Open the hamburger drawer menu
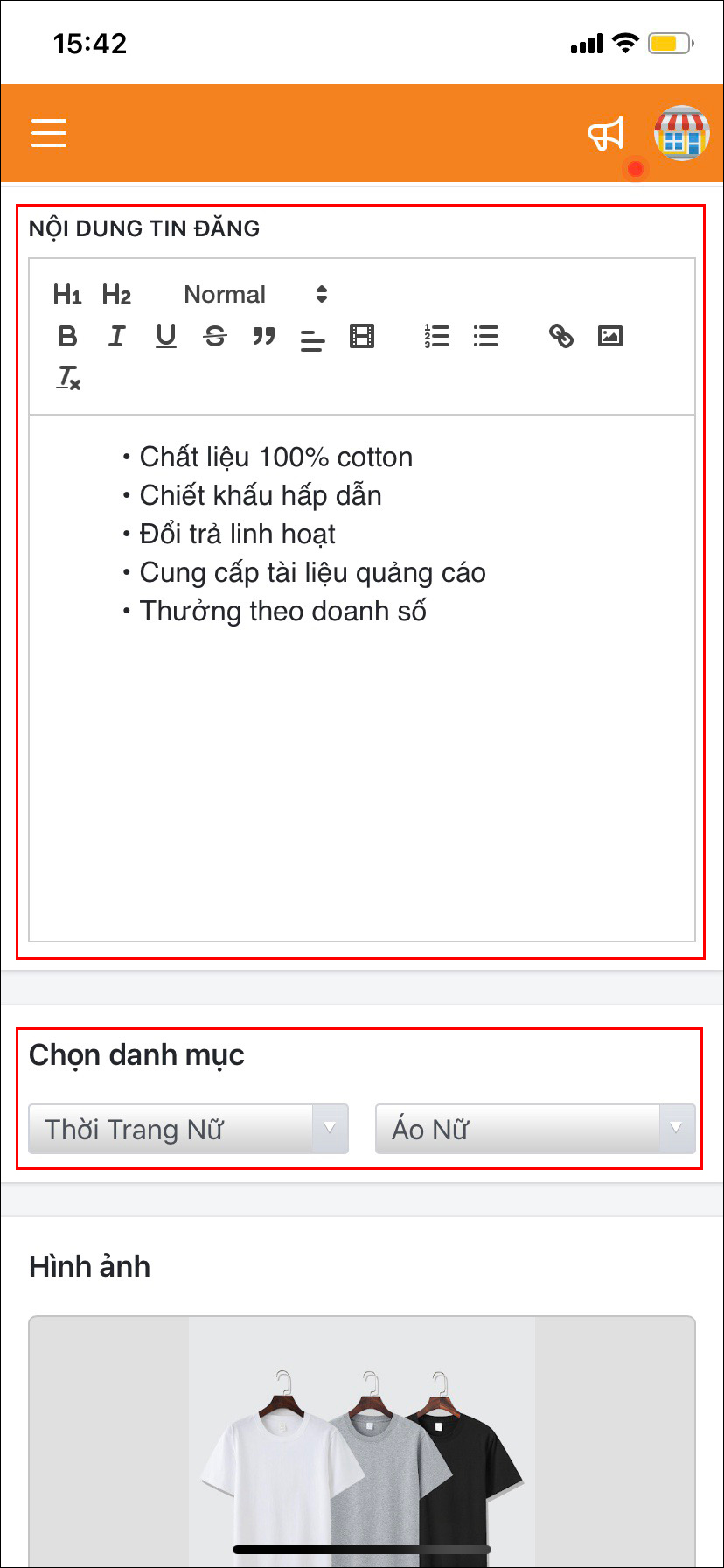This screenshot has width=724, height=1568. point(49,133)
